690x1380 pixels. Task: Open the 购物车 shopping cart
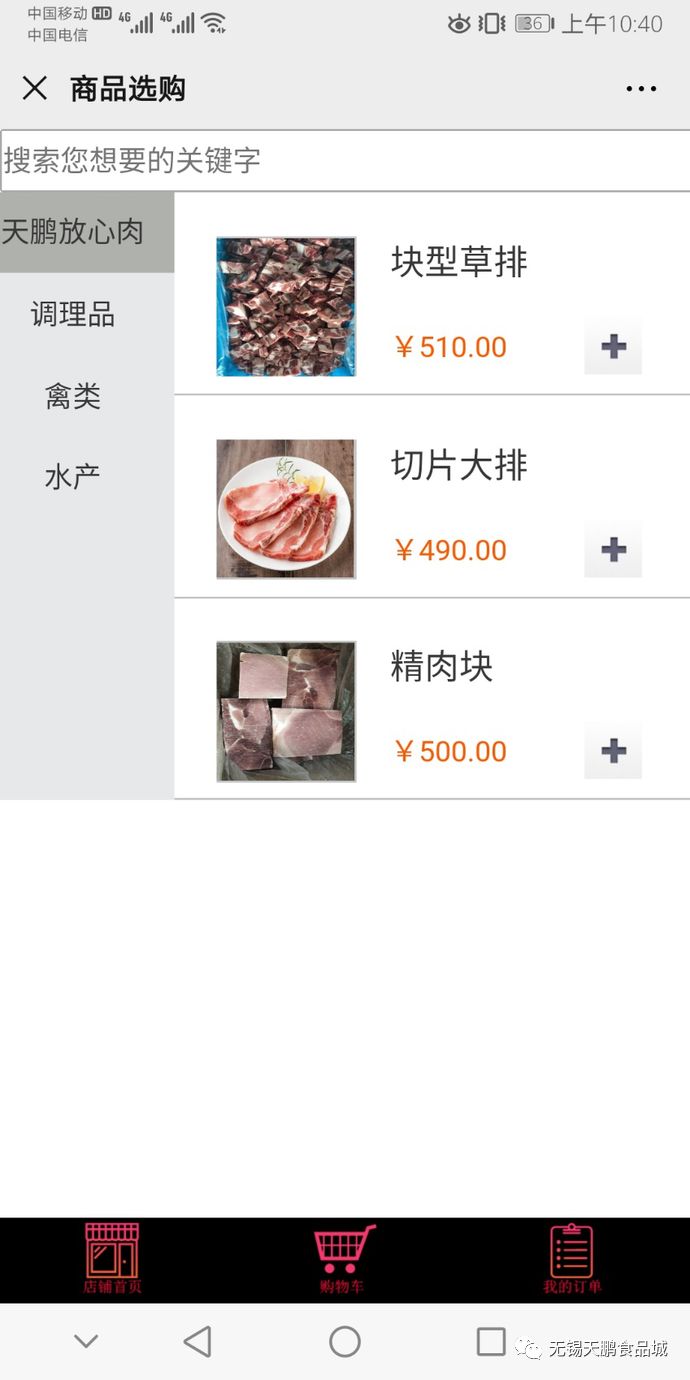coord(344,1259)
